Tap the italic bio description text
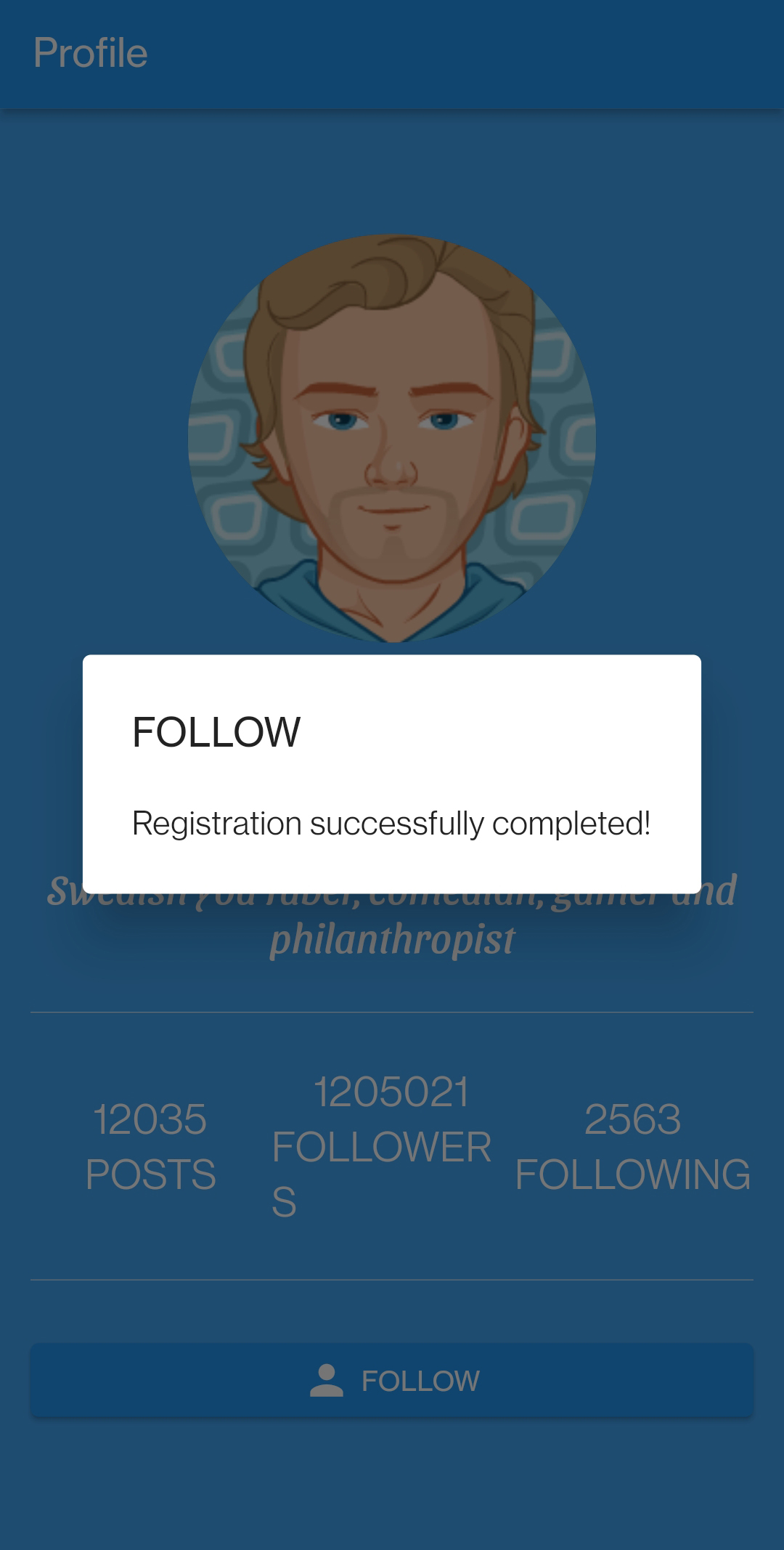This screenshot has width=784, height=1550. click(x=392, y=939)
